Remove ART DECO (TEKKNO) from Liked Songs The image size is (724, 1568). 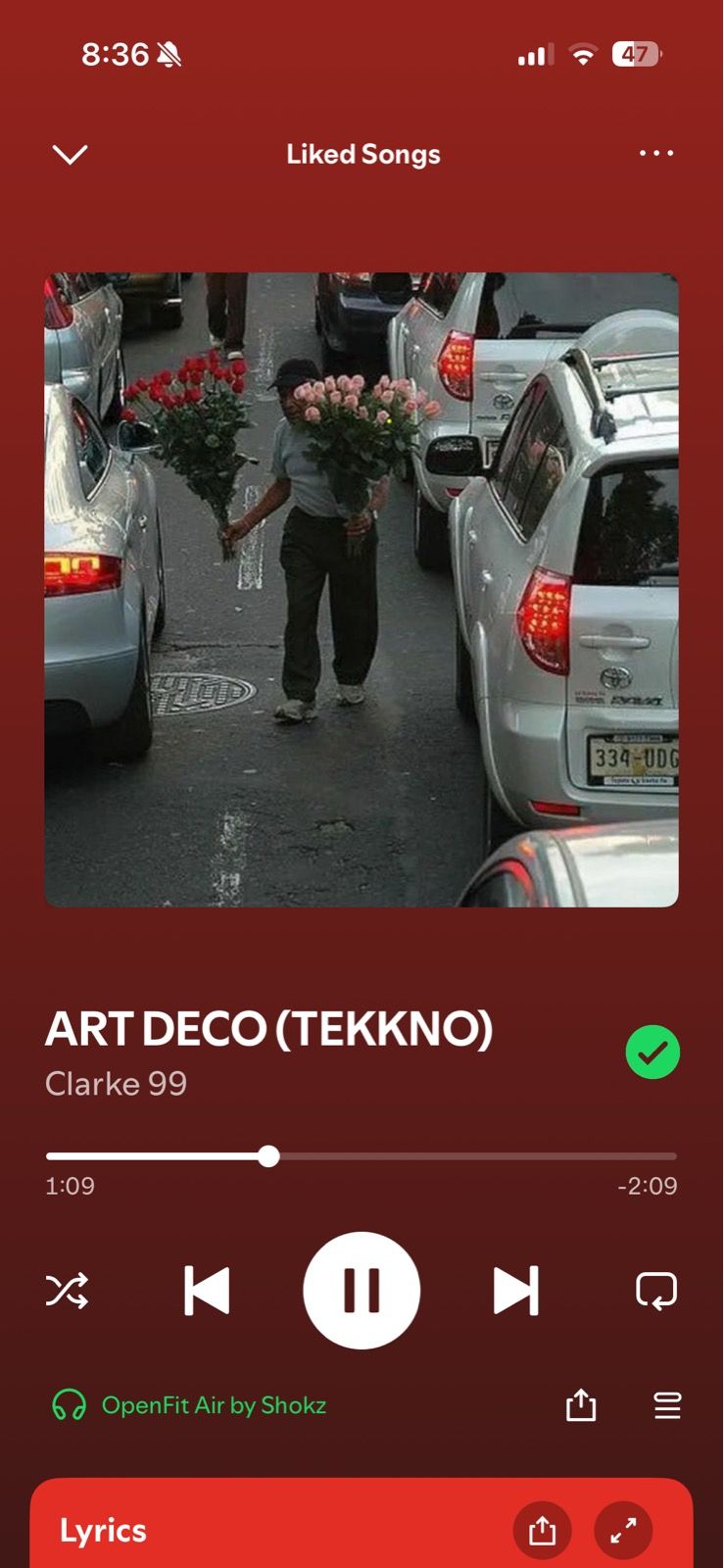point(652,1053)
